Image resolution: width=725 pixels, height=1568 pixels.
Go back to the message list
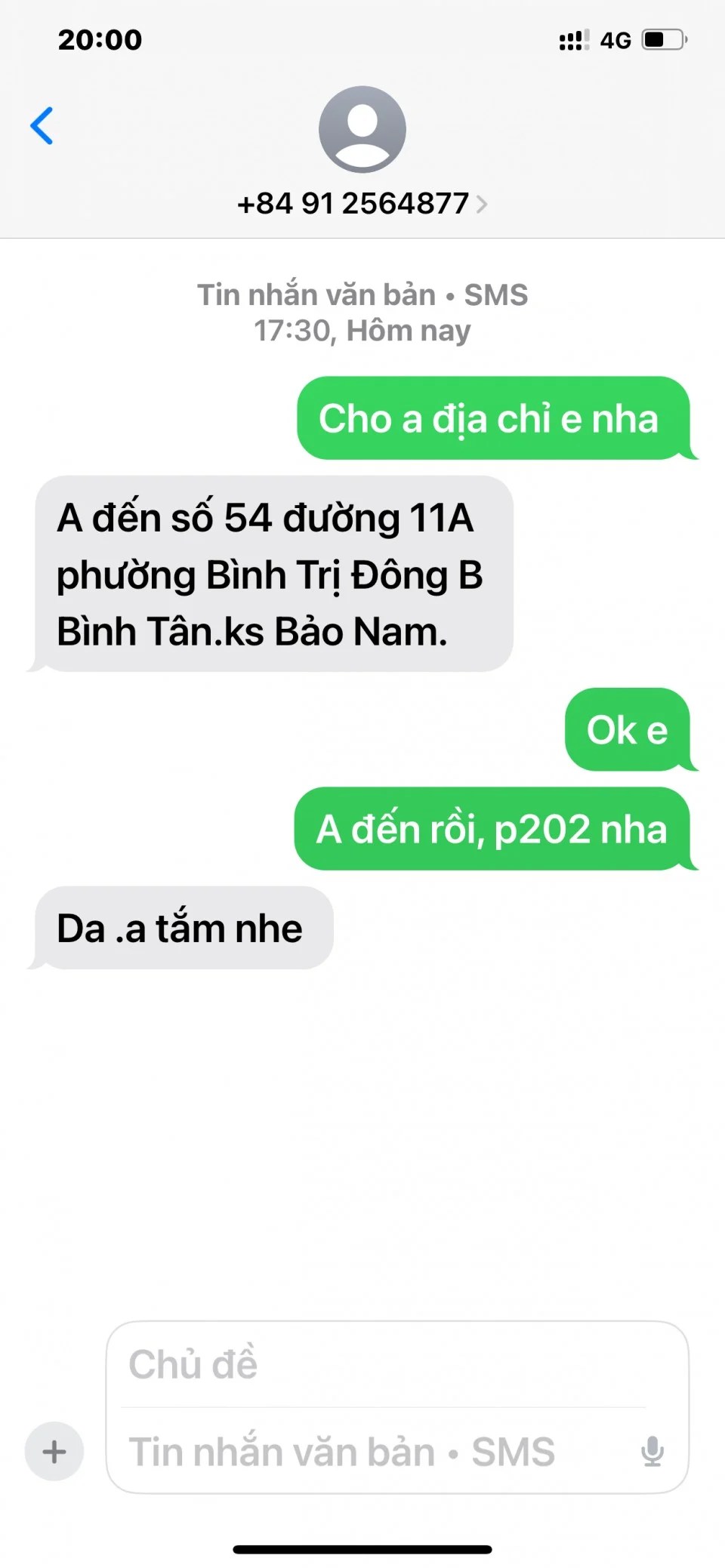(x=42, y=125)
